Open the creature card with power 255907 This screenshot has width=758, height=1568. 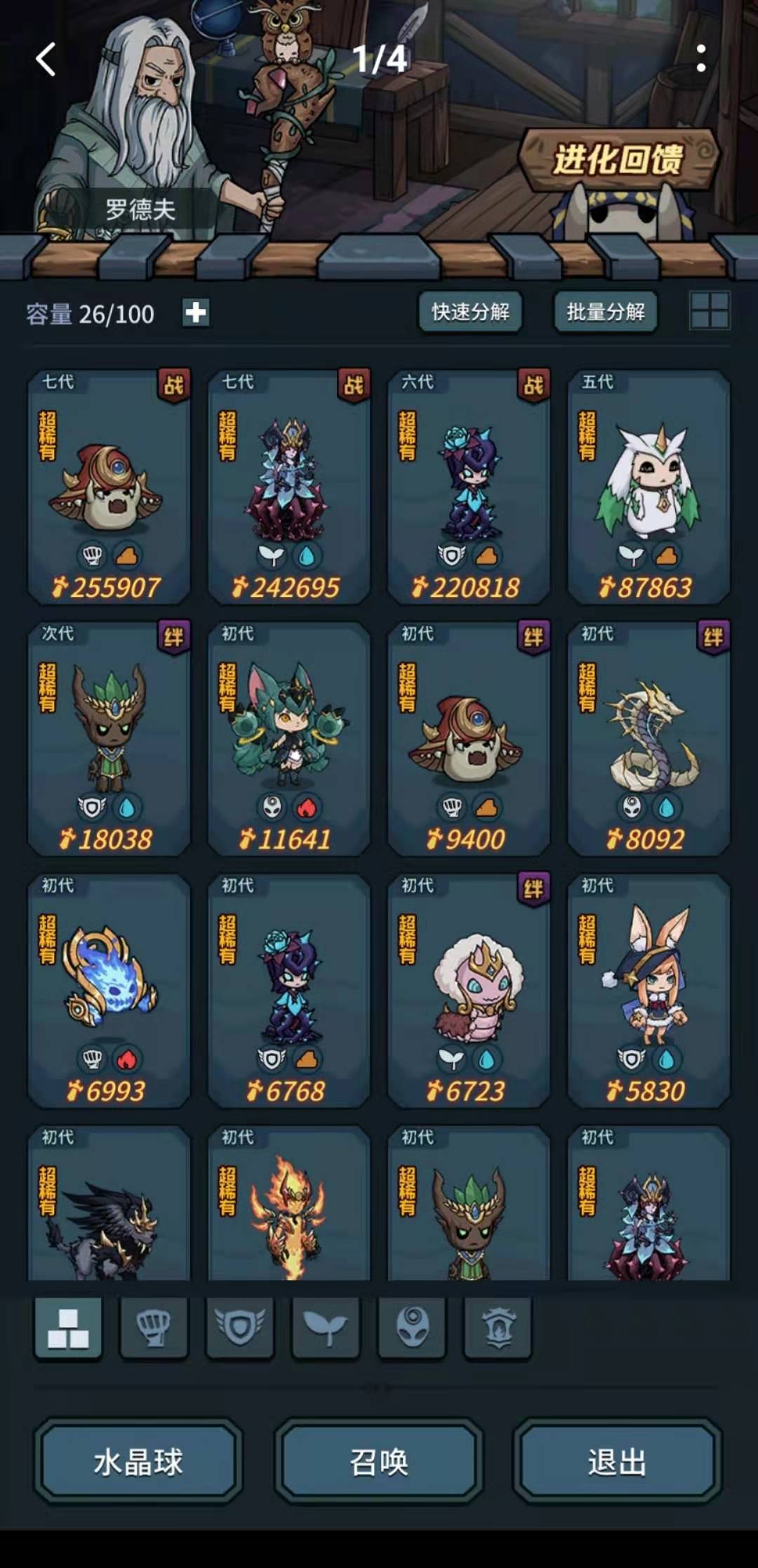coord(109,487)
